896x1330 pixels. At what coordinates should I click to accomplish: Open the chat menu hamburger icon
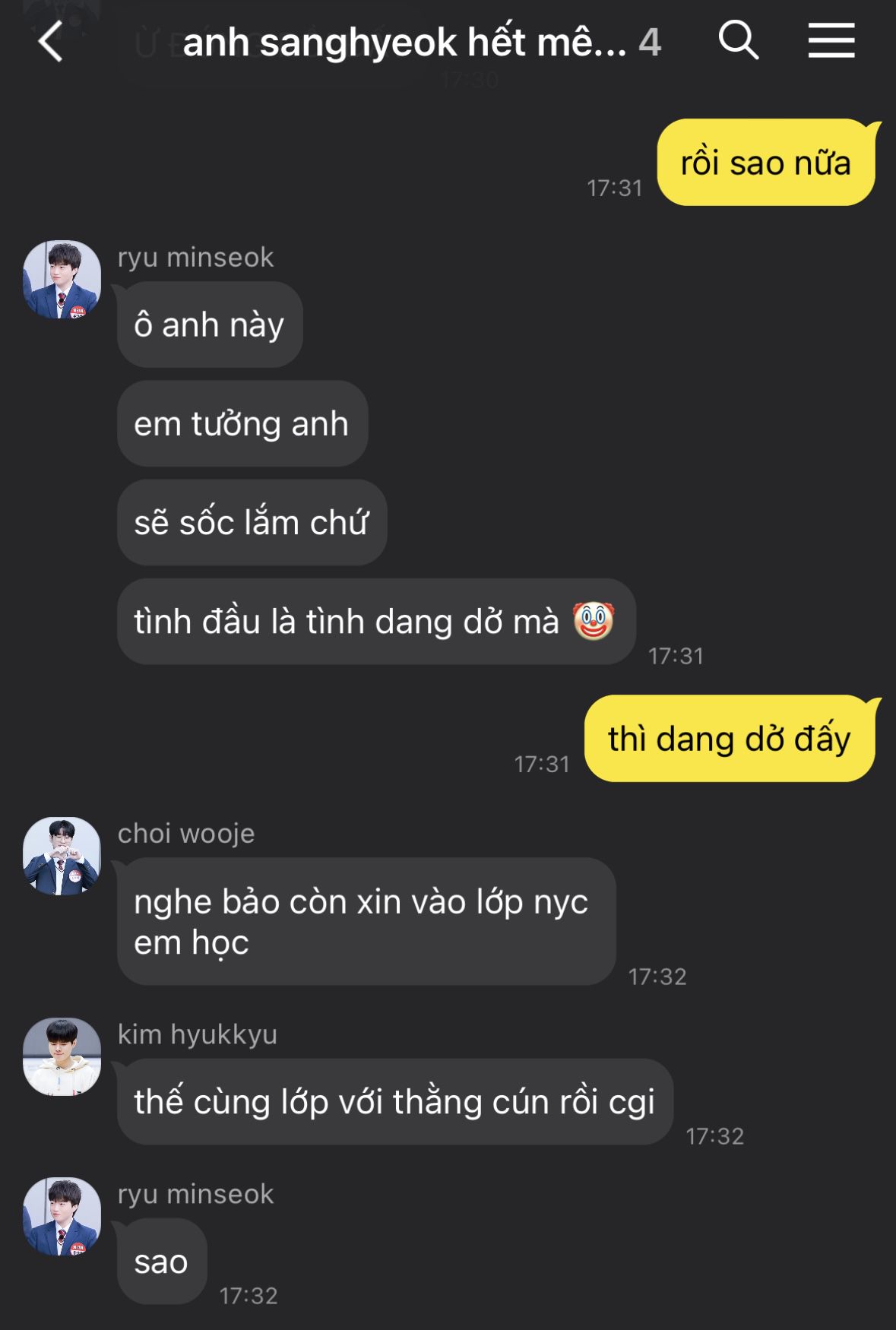(831, 40)
